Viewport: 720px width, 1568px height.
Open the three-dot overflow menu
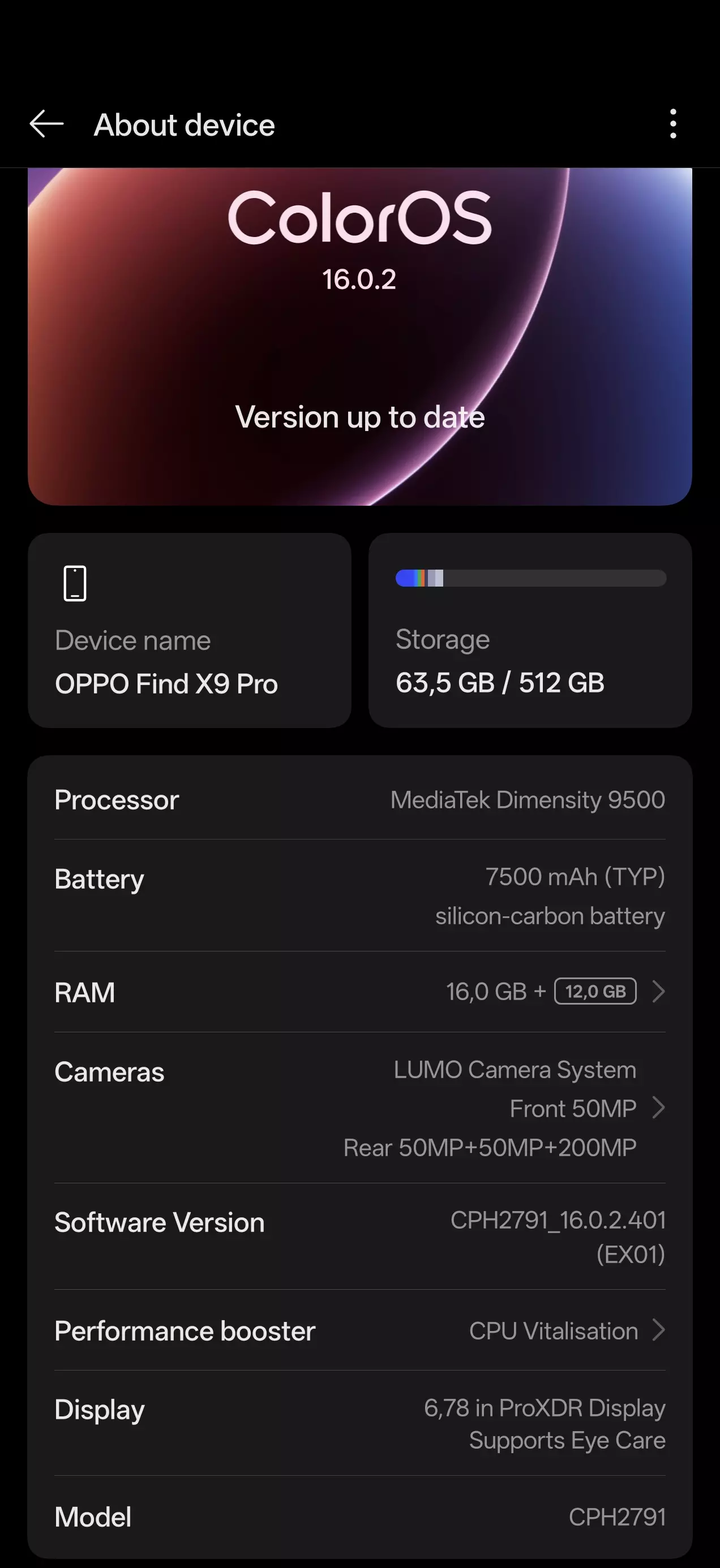672,124
